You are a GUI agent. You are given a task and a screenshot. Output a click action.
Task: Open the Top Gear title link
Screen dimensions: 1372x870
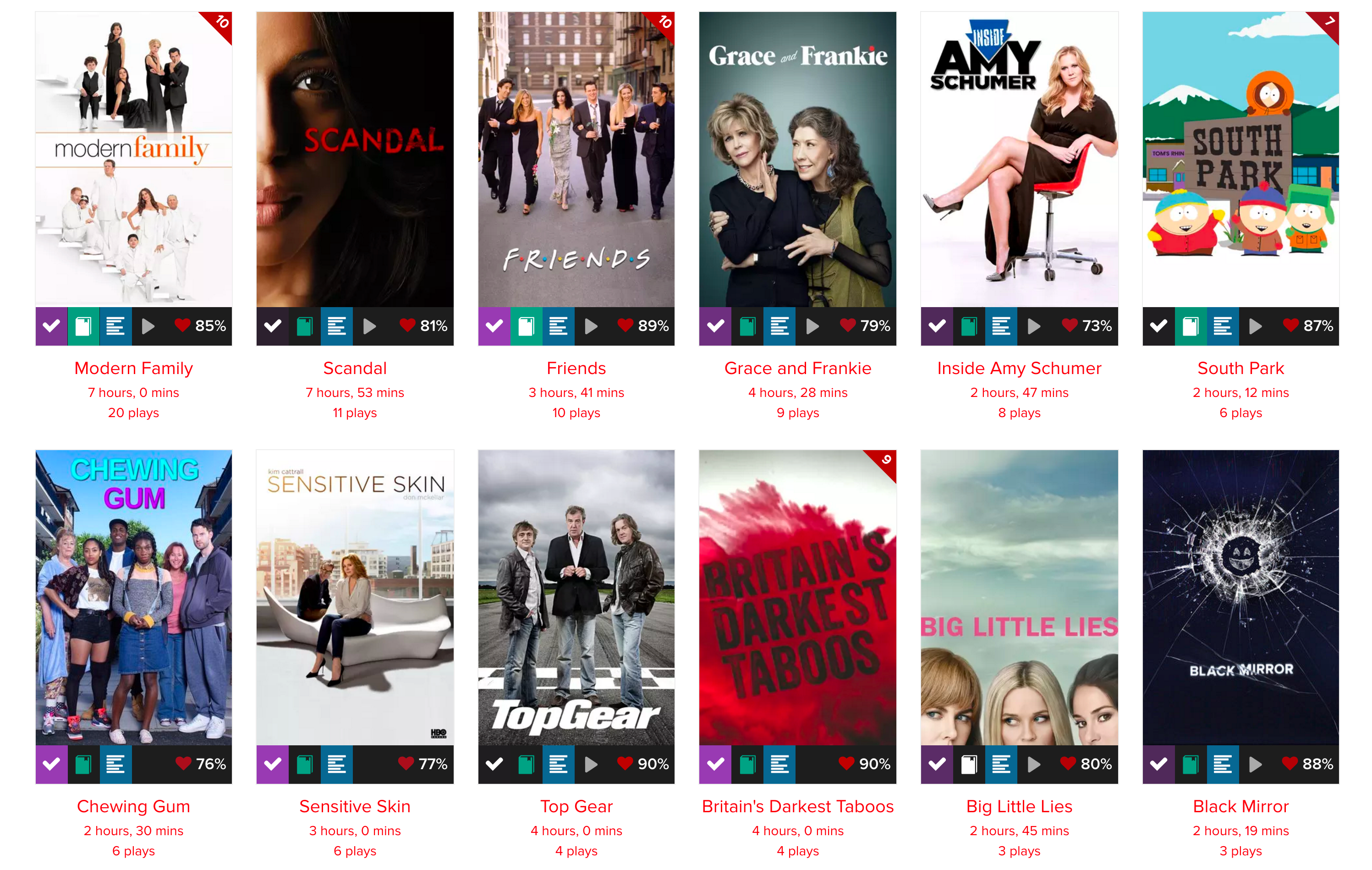click(x=576, y=806)
